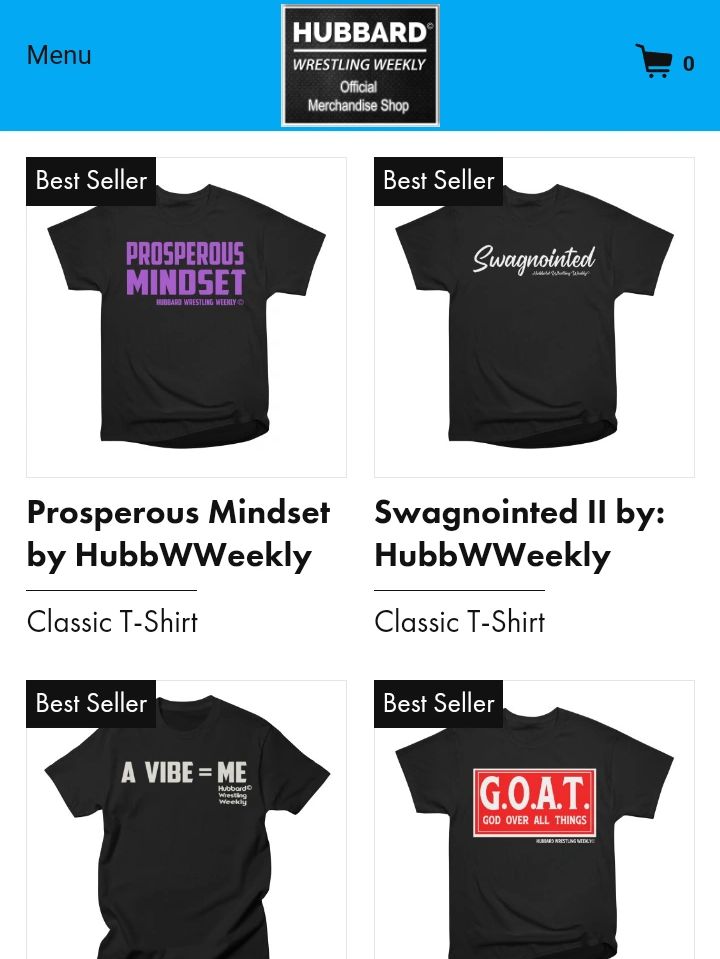
Task: Open the Menu
Action: (x=59, y=55)
